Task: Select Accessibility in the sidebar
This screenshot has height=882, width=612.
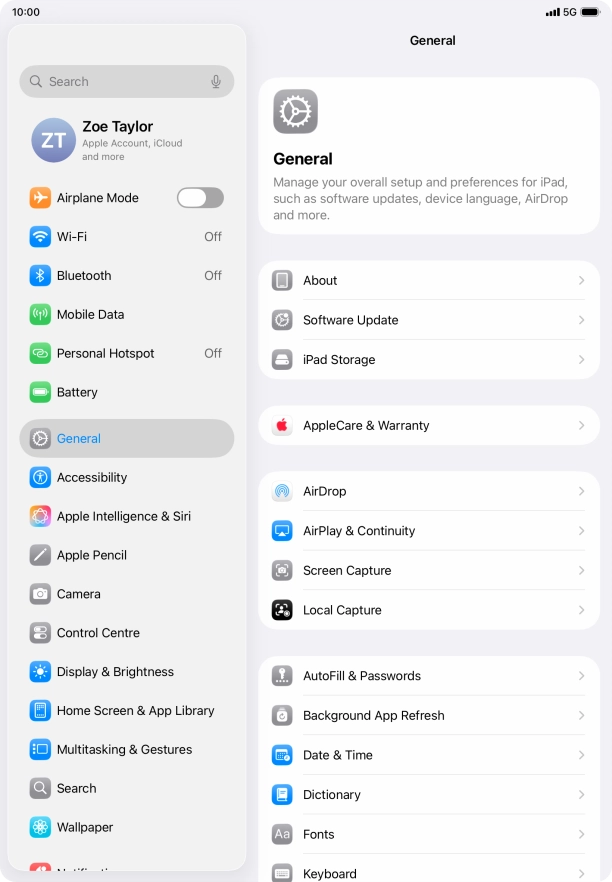Action: pyautogui.click(x=127, y=478)
